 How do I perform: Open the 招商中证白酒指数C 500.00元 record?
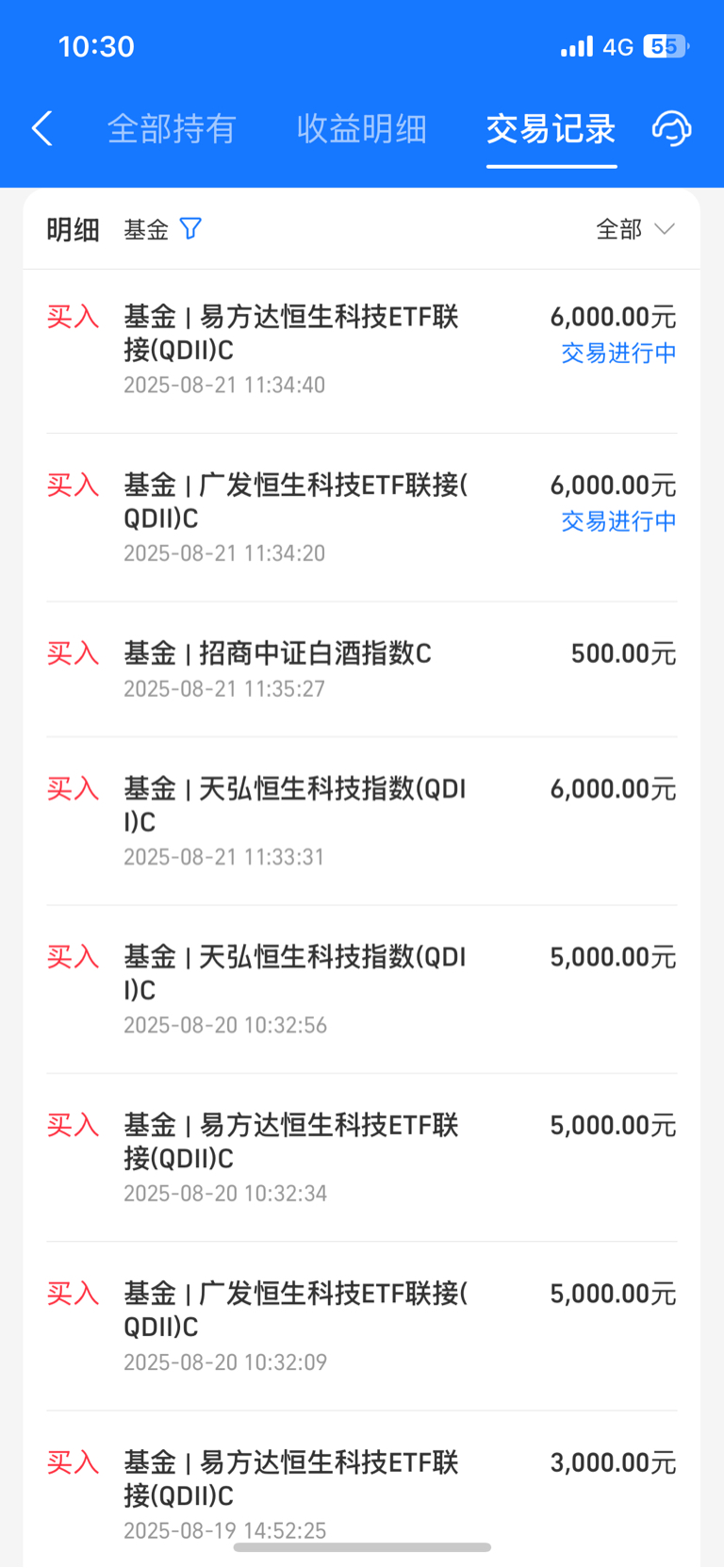[x=362, y=669]
